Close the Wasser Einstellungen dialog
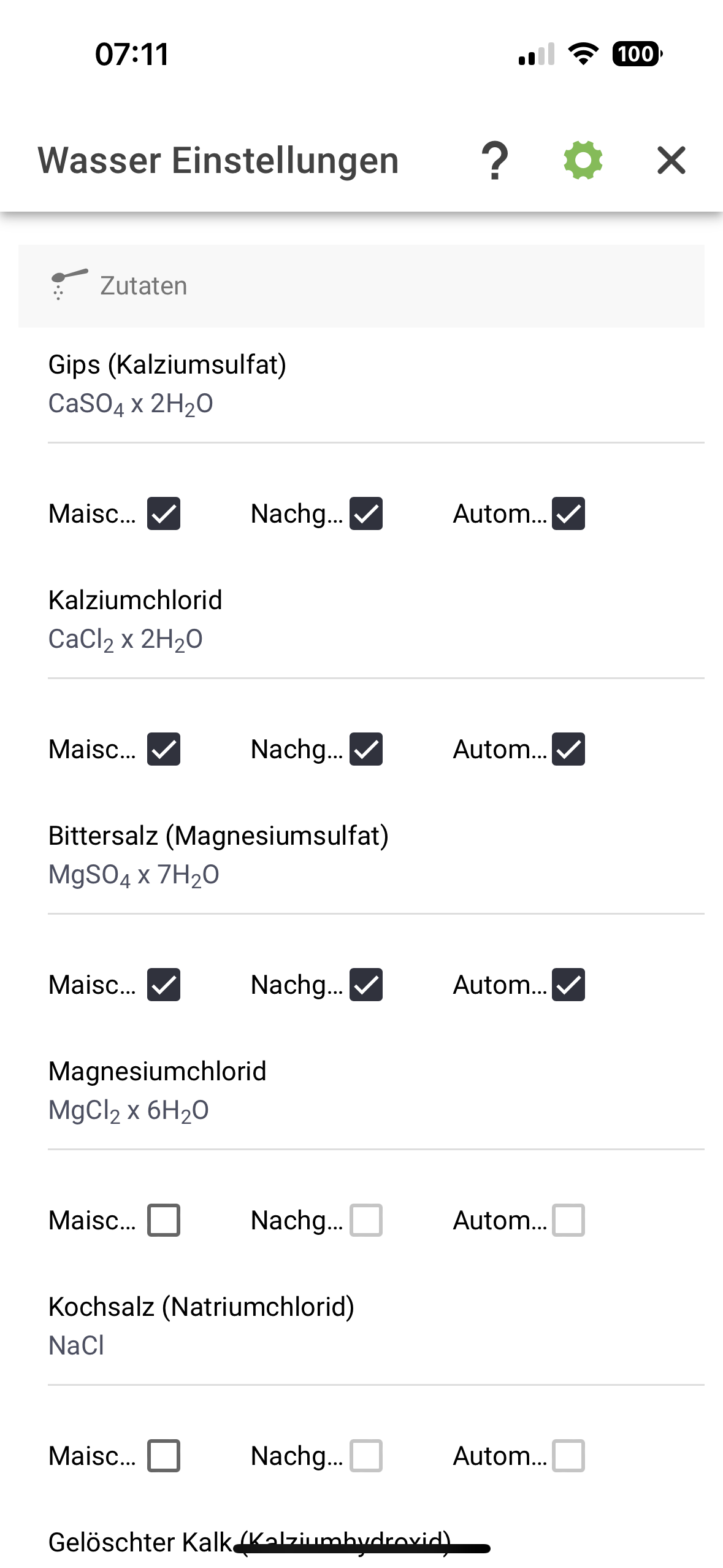Image resolution: width=723 pixels, height=1568 pixels. click(x=671, y=161)
